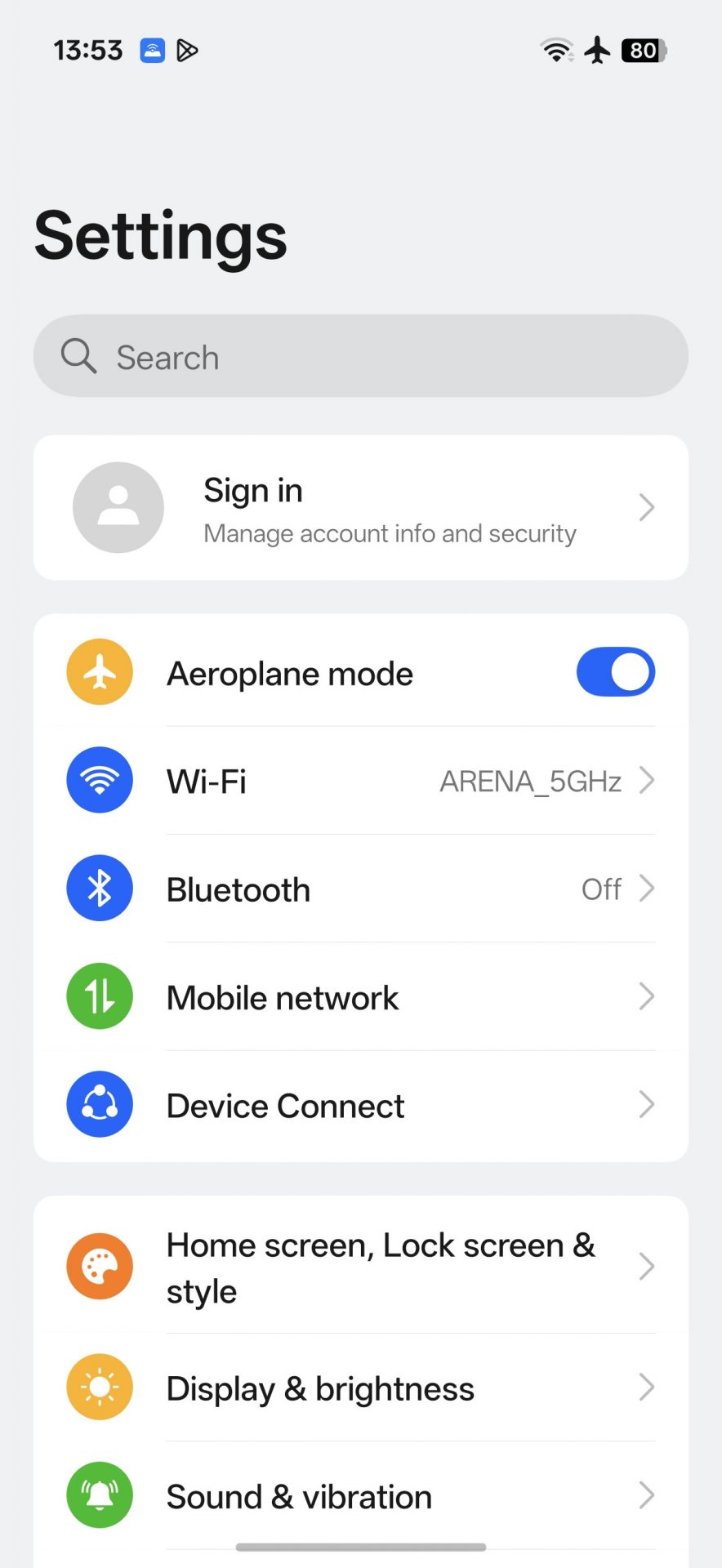Open Home screen, Lock screen & style
The image size is (722, 1568).
[361, 1267]
